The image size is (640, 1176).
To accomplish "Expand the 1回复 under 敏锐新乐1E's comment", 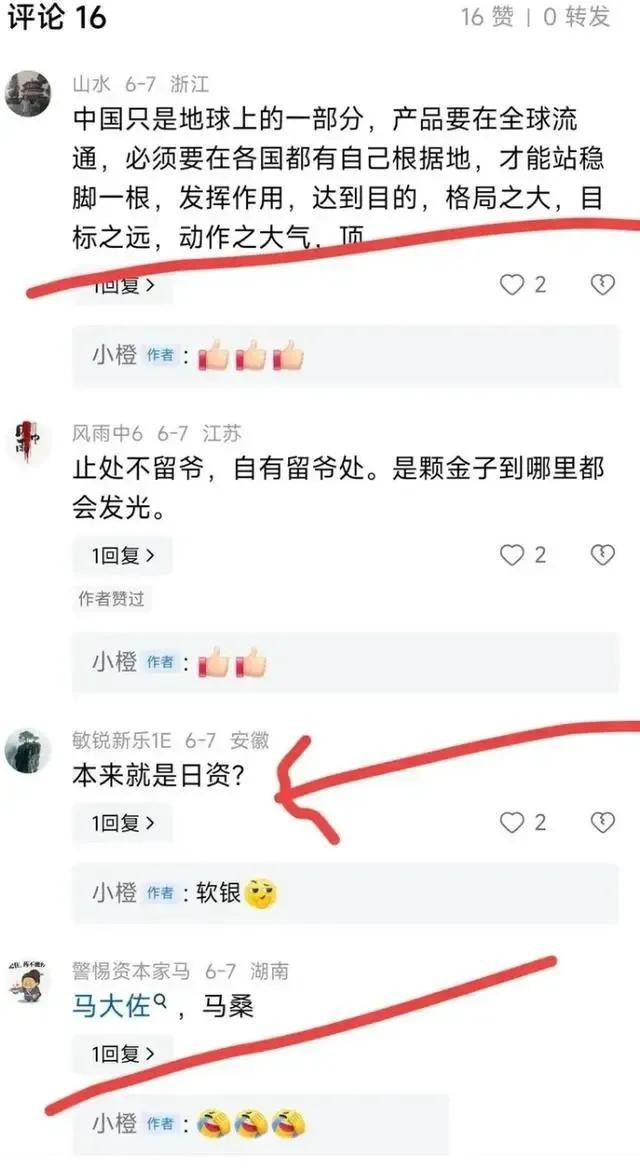I will click(122, 823).
